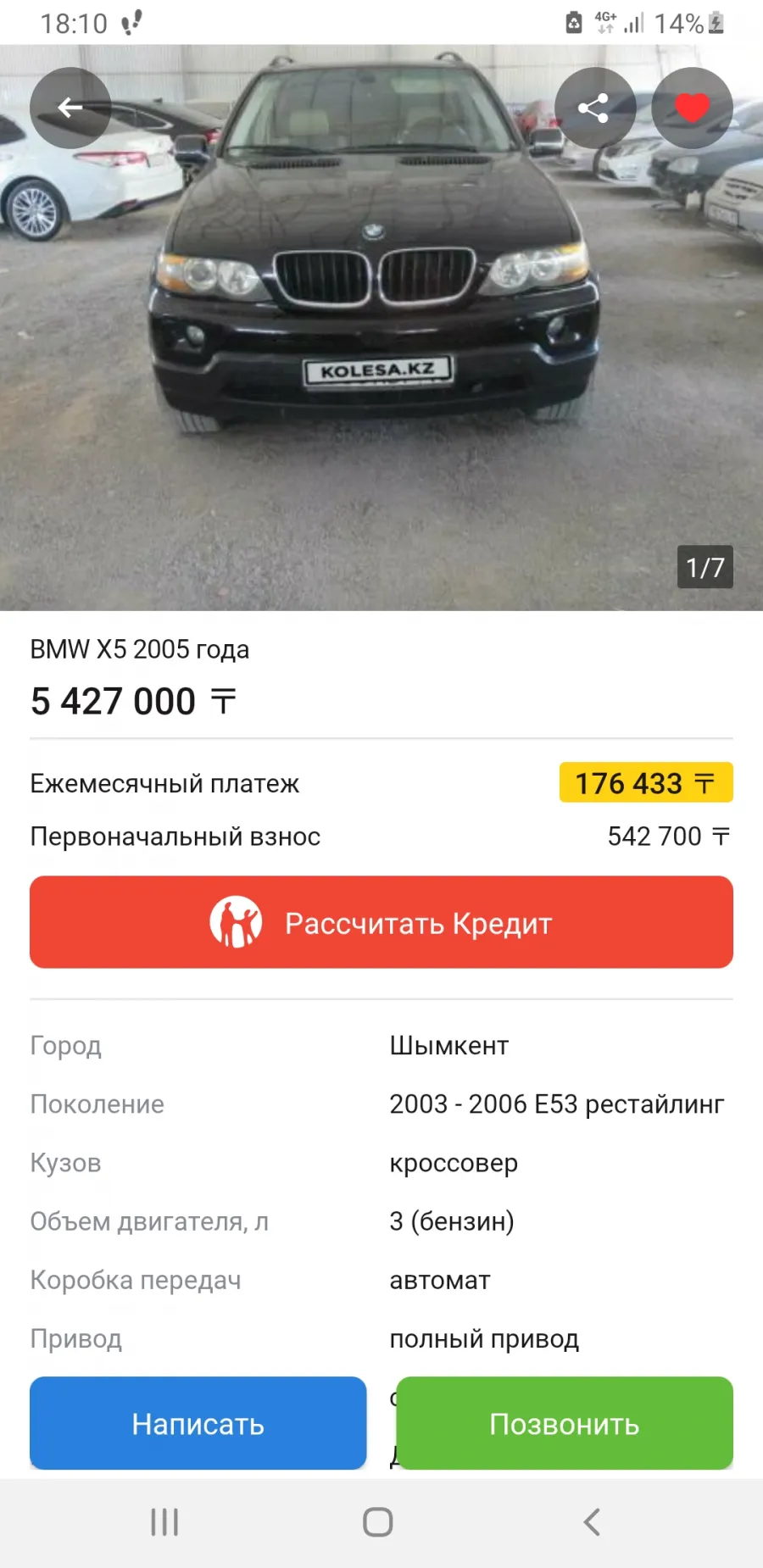Viewport: 763px width, 1568px height.
Task: Go back using the arrow on photo
Action: click(x=70, y=108)
